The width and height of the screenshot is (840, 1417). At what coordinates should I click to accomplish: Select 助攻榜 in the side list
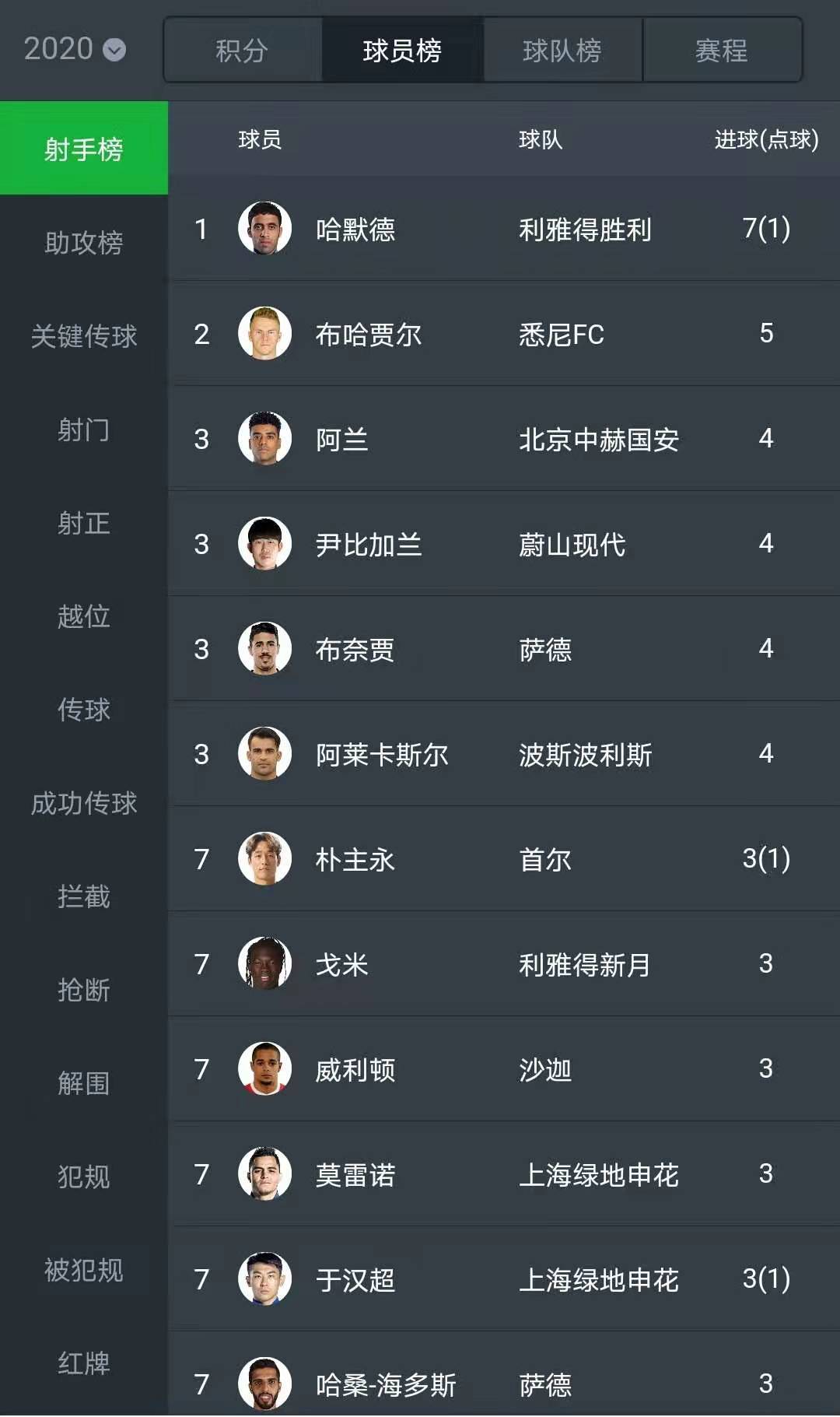[x=84, y=242]
